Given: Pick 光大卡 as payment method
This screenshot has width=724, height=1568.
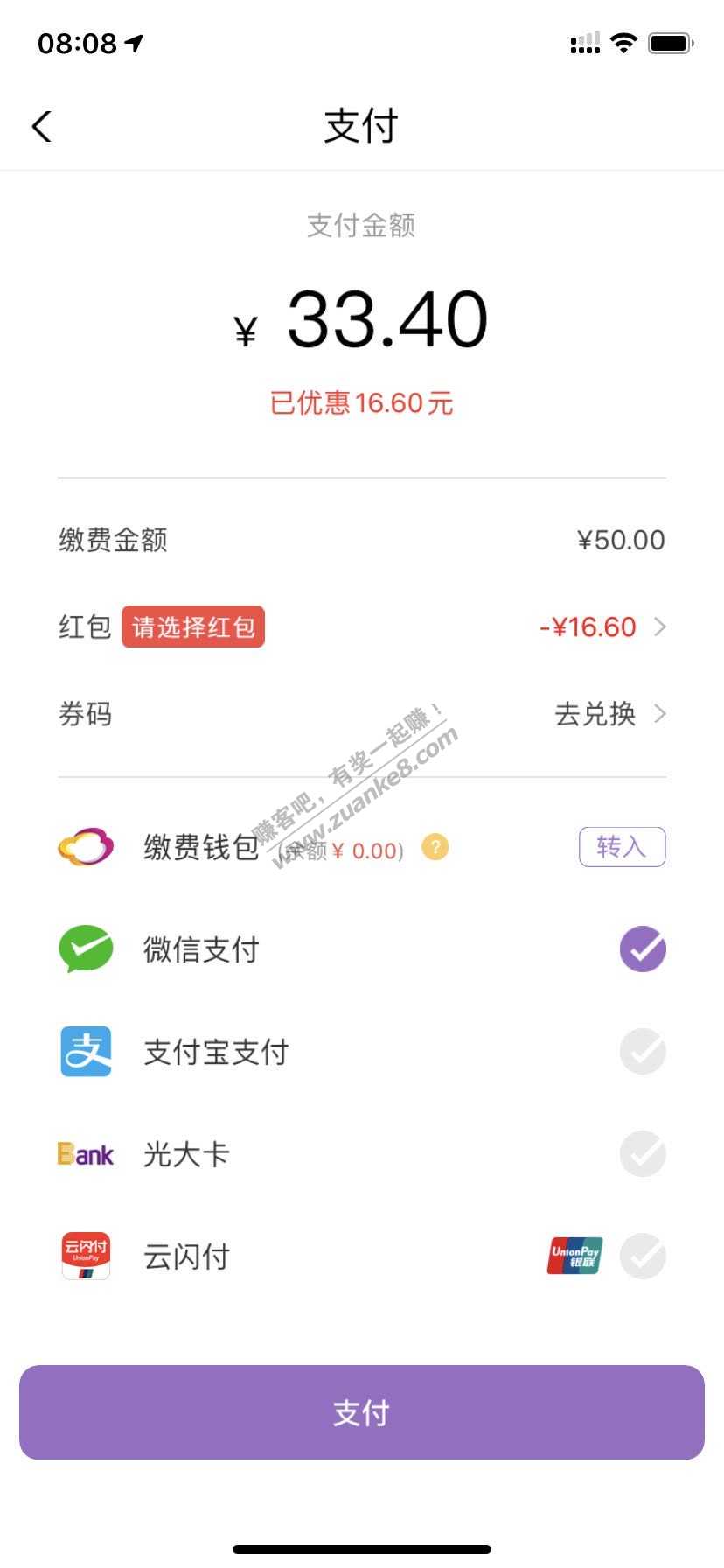Looking at the screenshot, I should [643, 1154].
